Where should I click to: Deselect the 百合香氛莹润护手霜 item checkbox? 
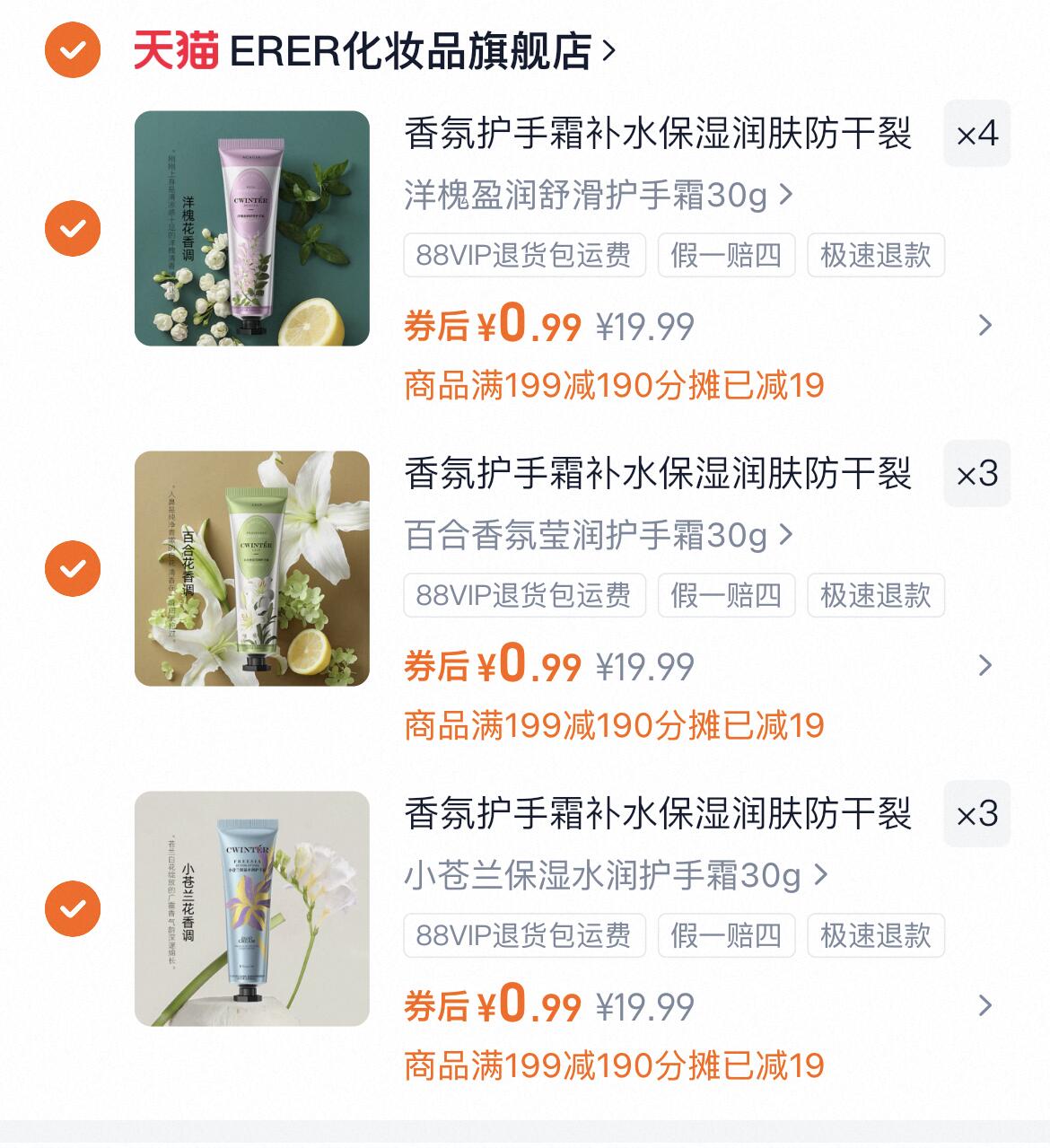click(73, 568)
